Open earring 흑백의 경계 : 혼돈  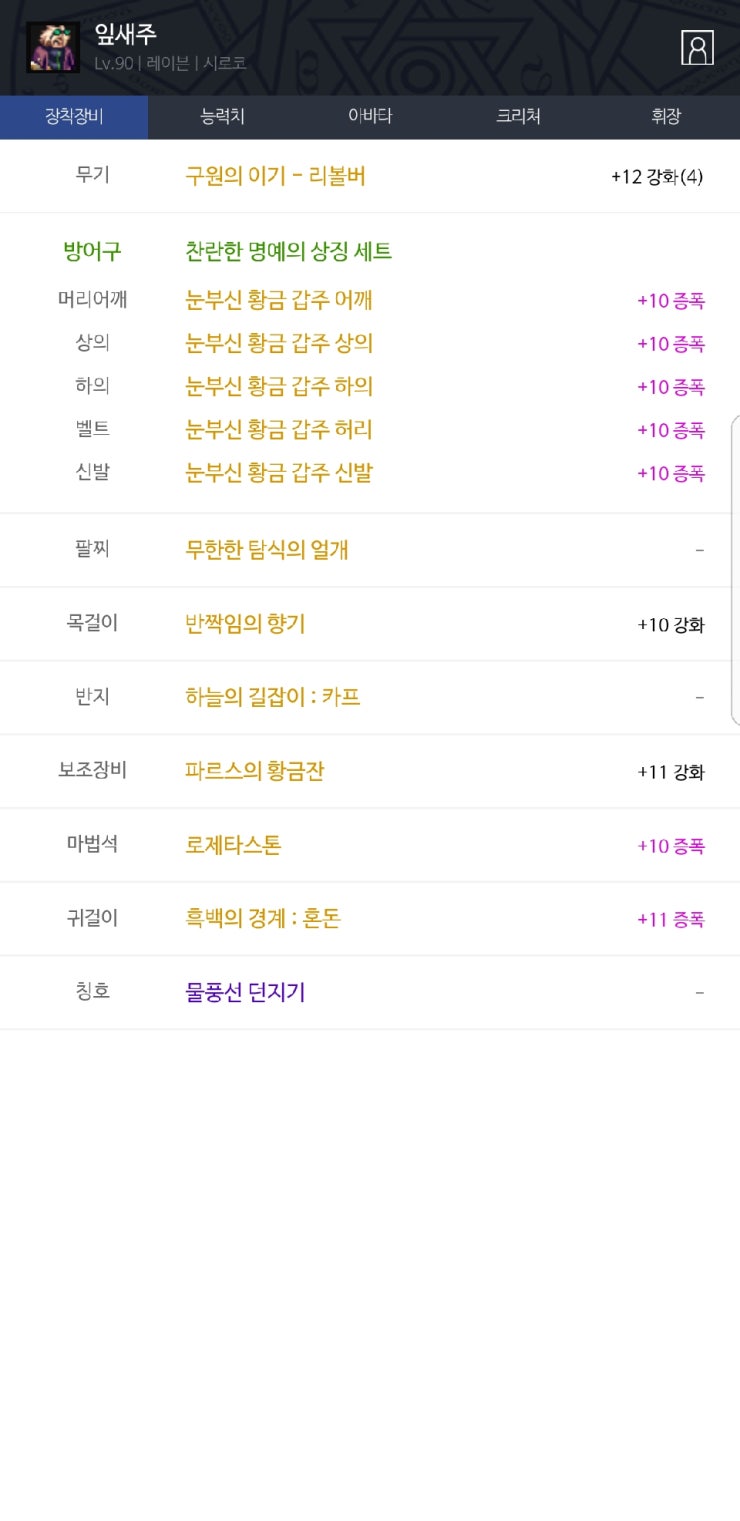click(263, 918)
